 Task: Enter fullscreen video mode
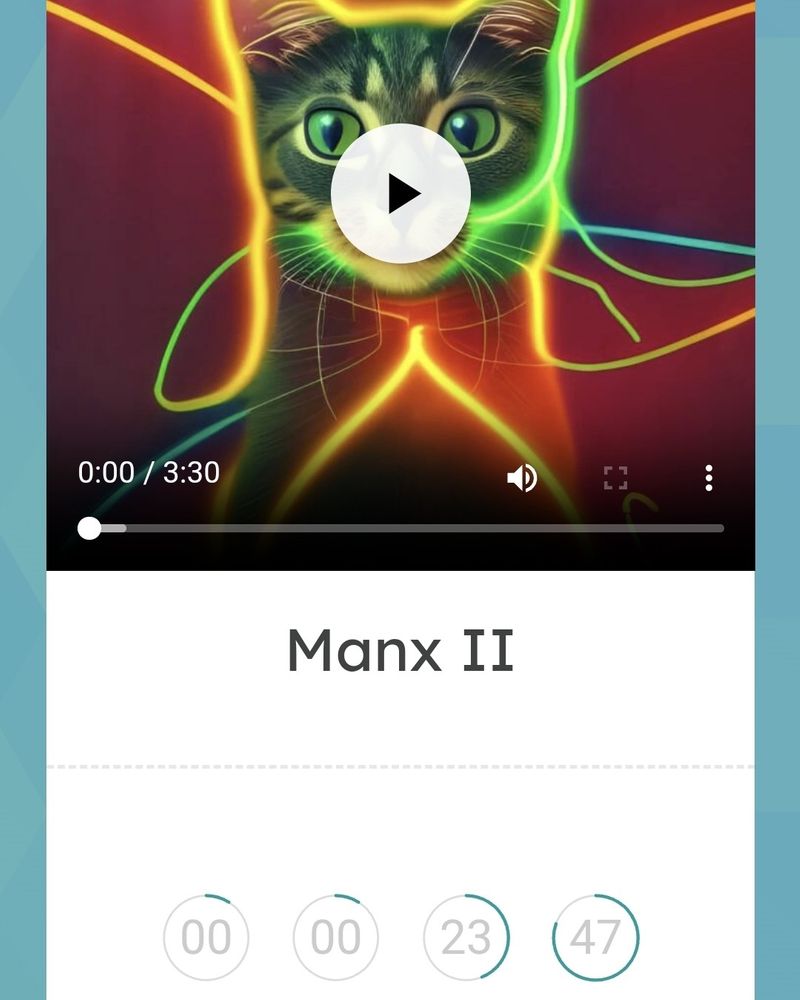coord(615,478)
